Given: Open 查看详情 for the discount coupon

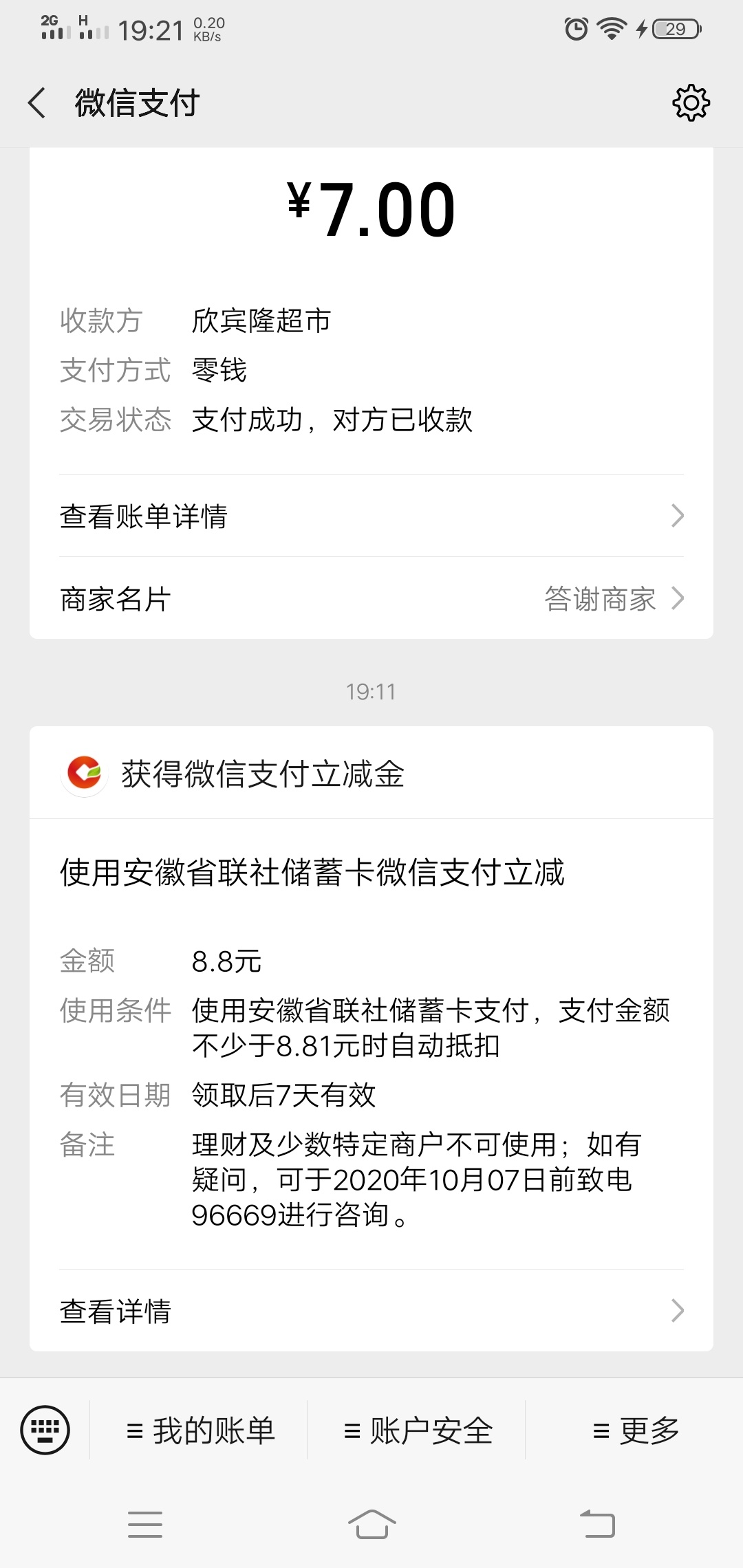Looking at the screenshot, I should (x=371, y=1310).
